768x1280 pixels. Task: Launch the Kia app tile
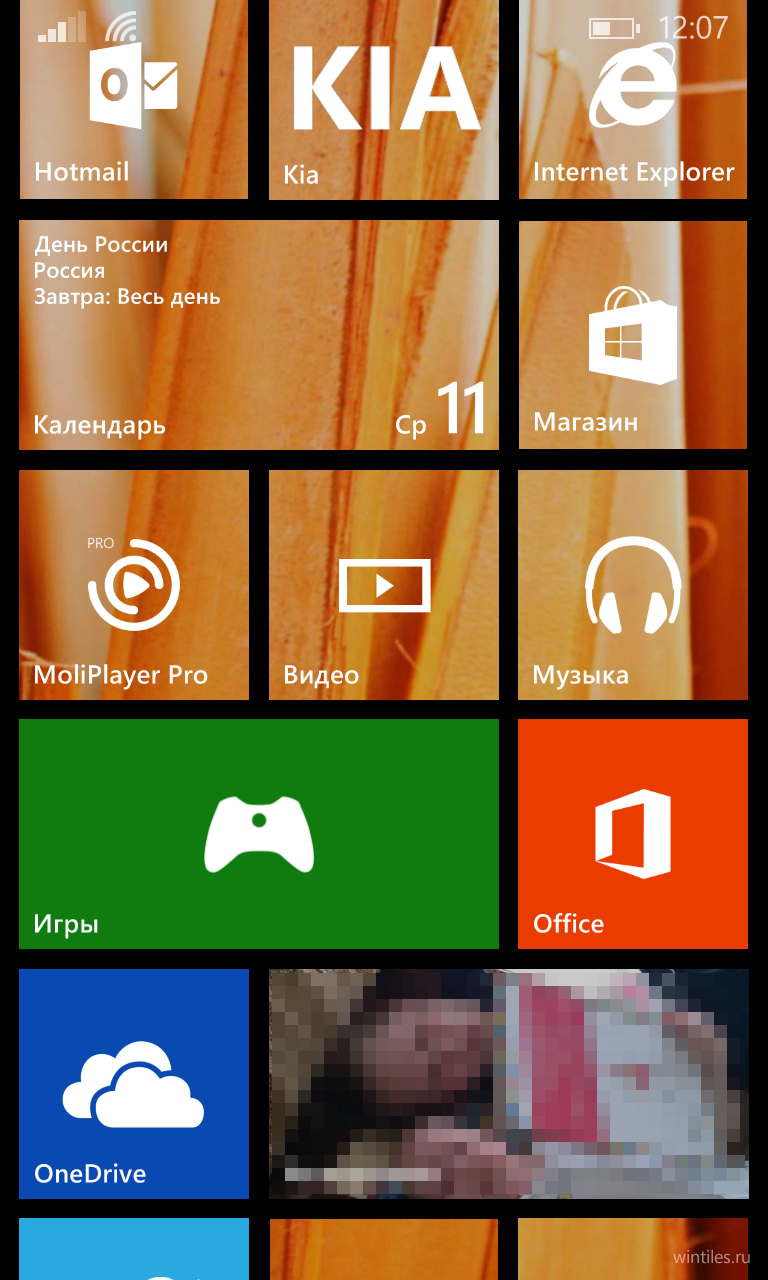pos(384,99)
